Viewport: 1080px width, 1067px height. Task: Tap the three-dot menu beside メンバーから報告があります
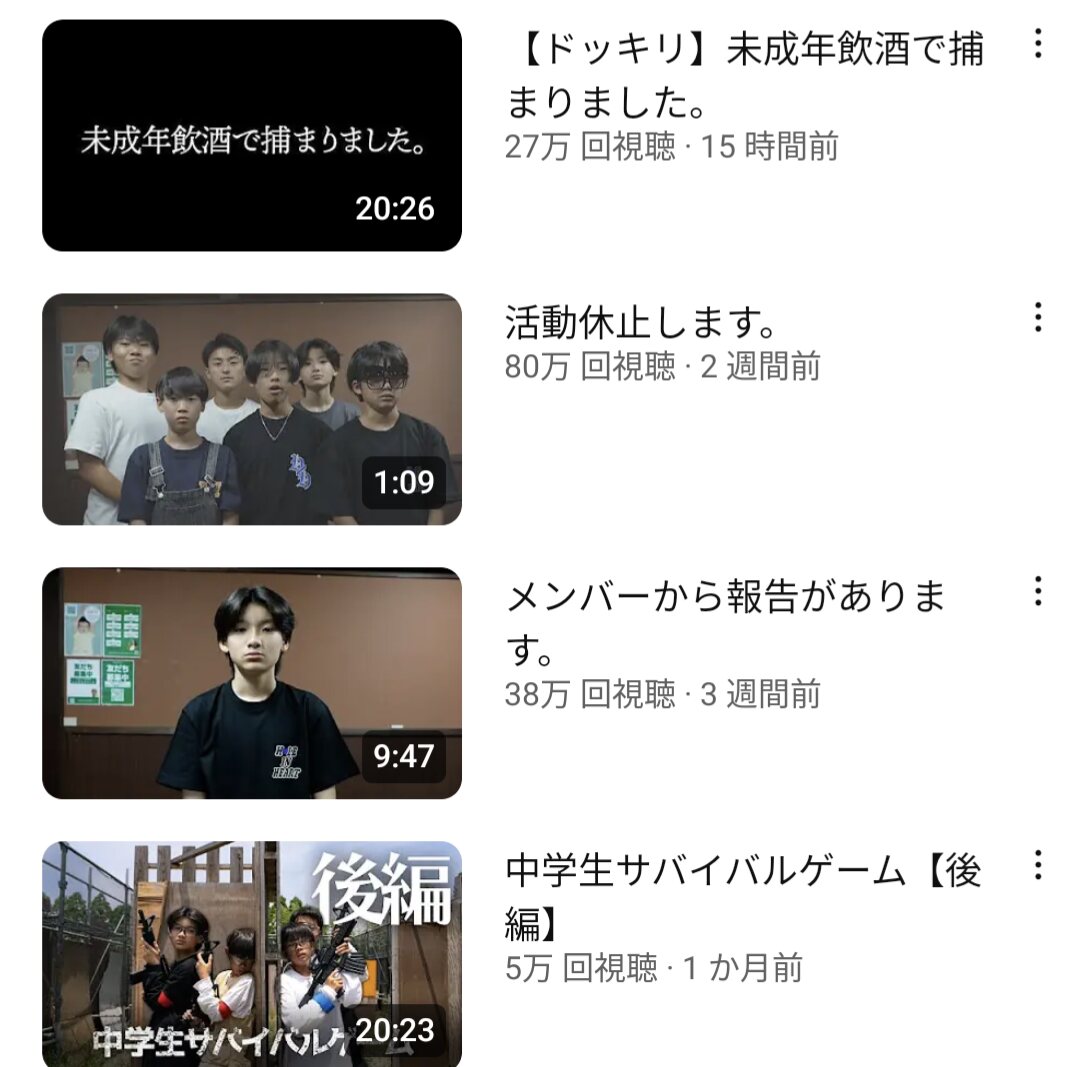click(x=1038, y=591)
